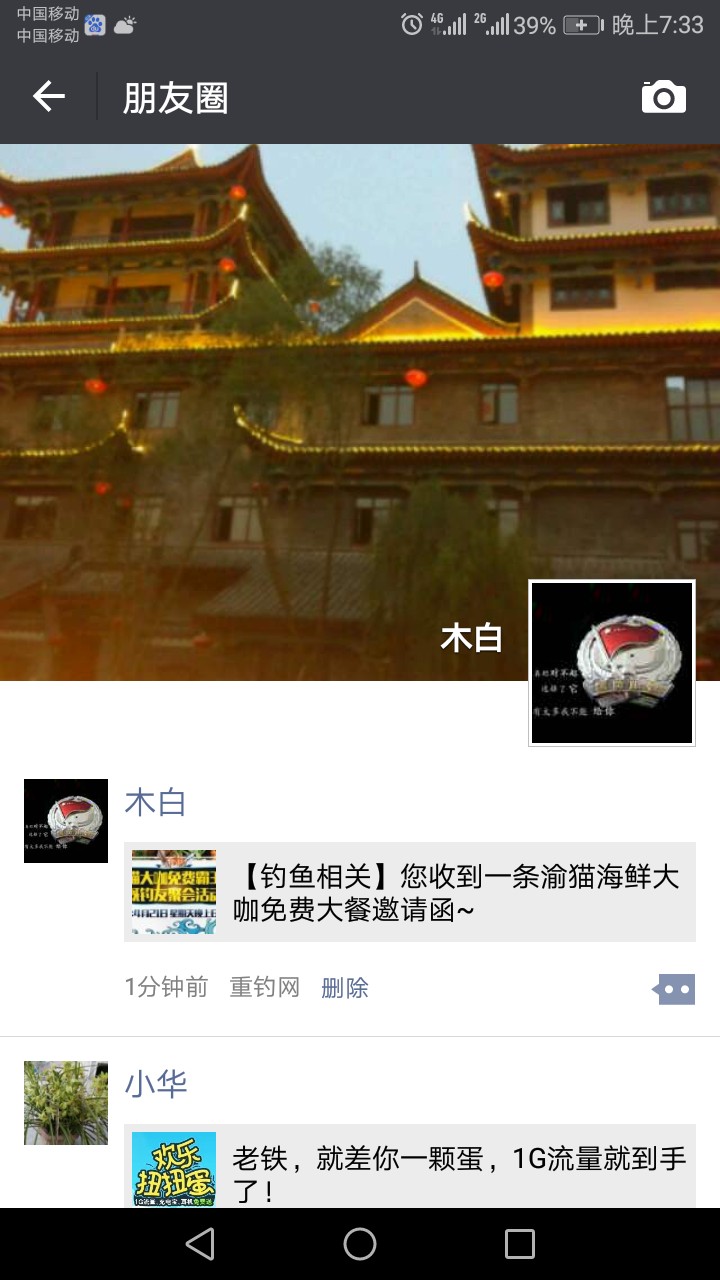Open 木白's avatar next to the post
The image size is (720, 1280).
66,821
